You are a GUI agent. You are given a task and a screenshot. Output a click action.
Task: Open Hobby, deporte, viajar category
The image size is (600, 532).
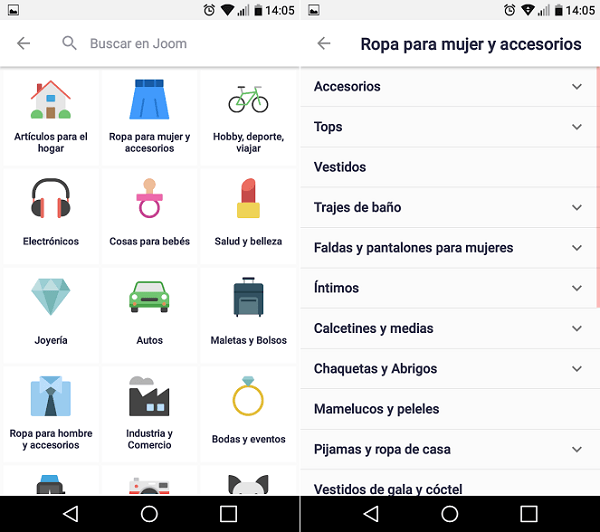248,116
